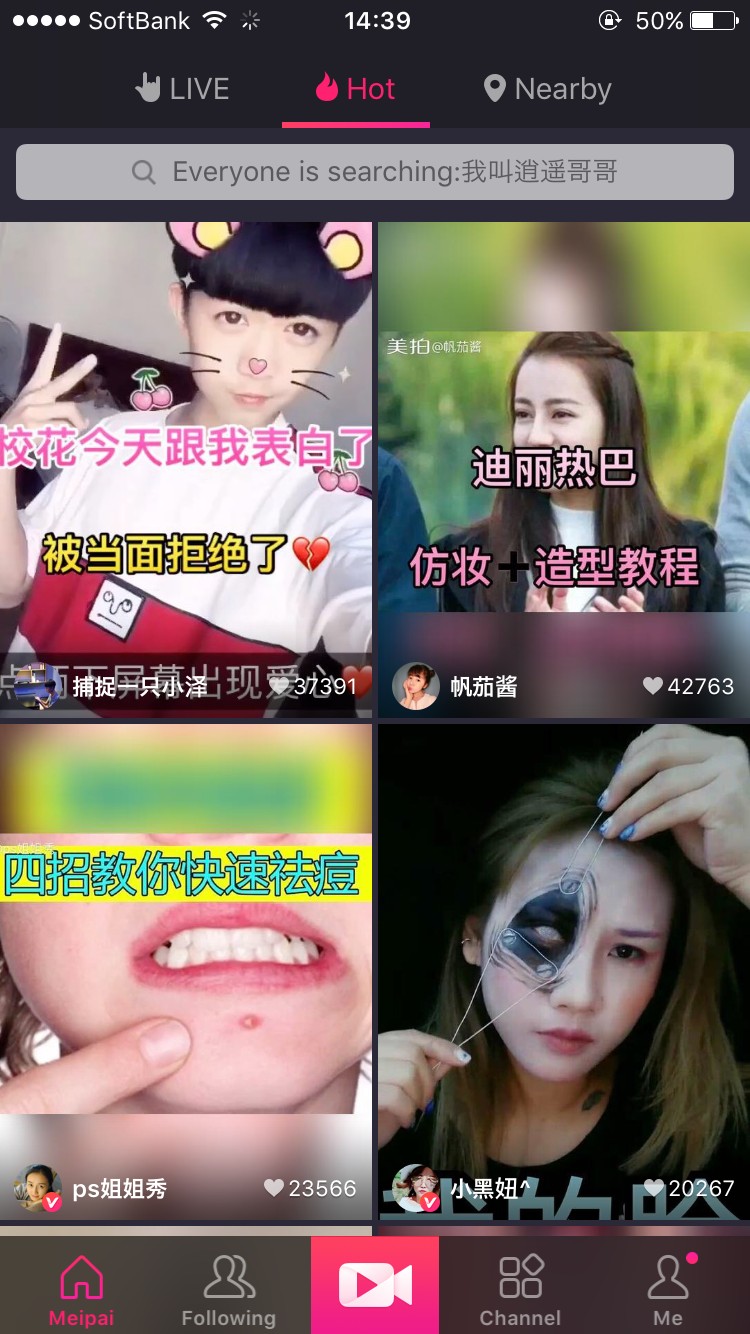The image size is (750, 1334).
Task: Browse the Channel tab
Action: [521, 1289]
